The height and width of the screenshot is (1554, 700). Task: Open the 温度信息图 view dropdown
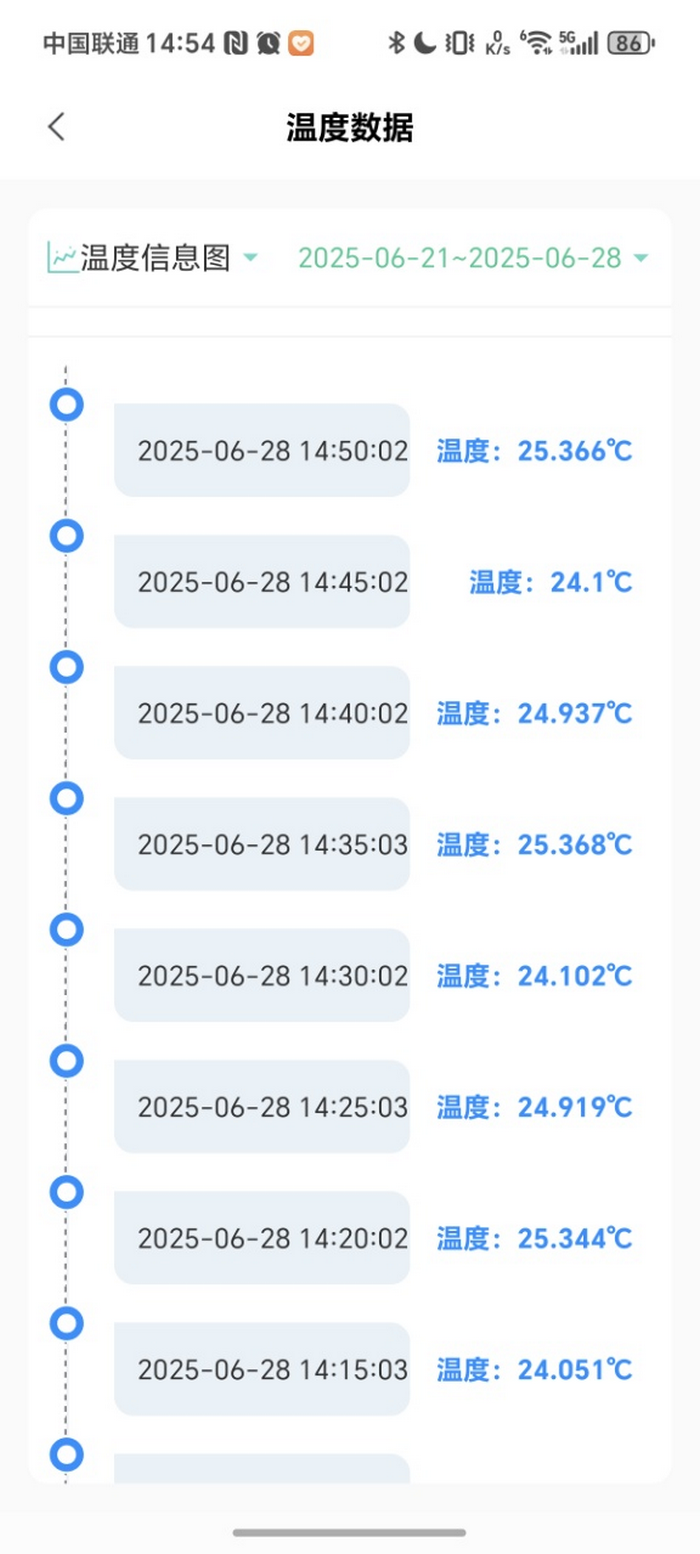pos(153,258)
